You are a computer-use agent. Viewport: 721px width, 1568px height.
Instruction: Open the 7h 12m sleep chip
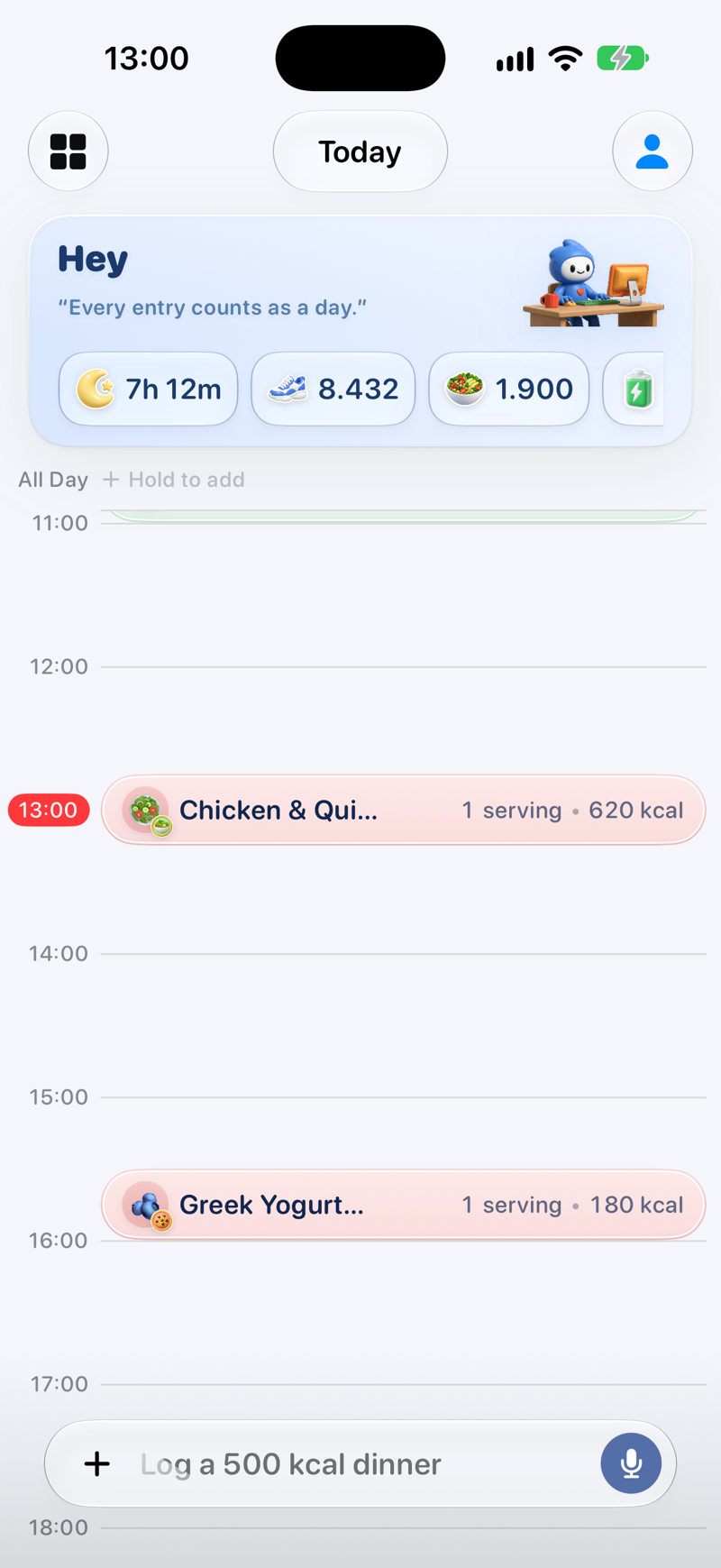[x=149, y=389]
